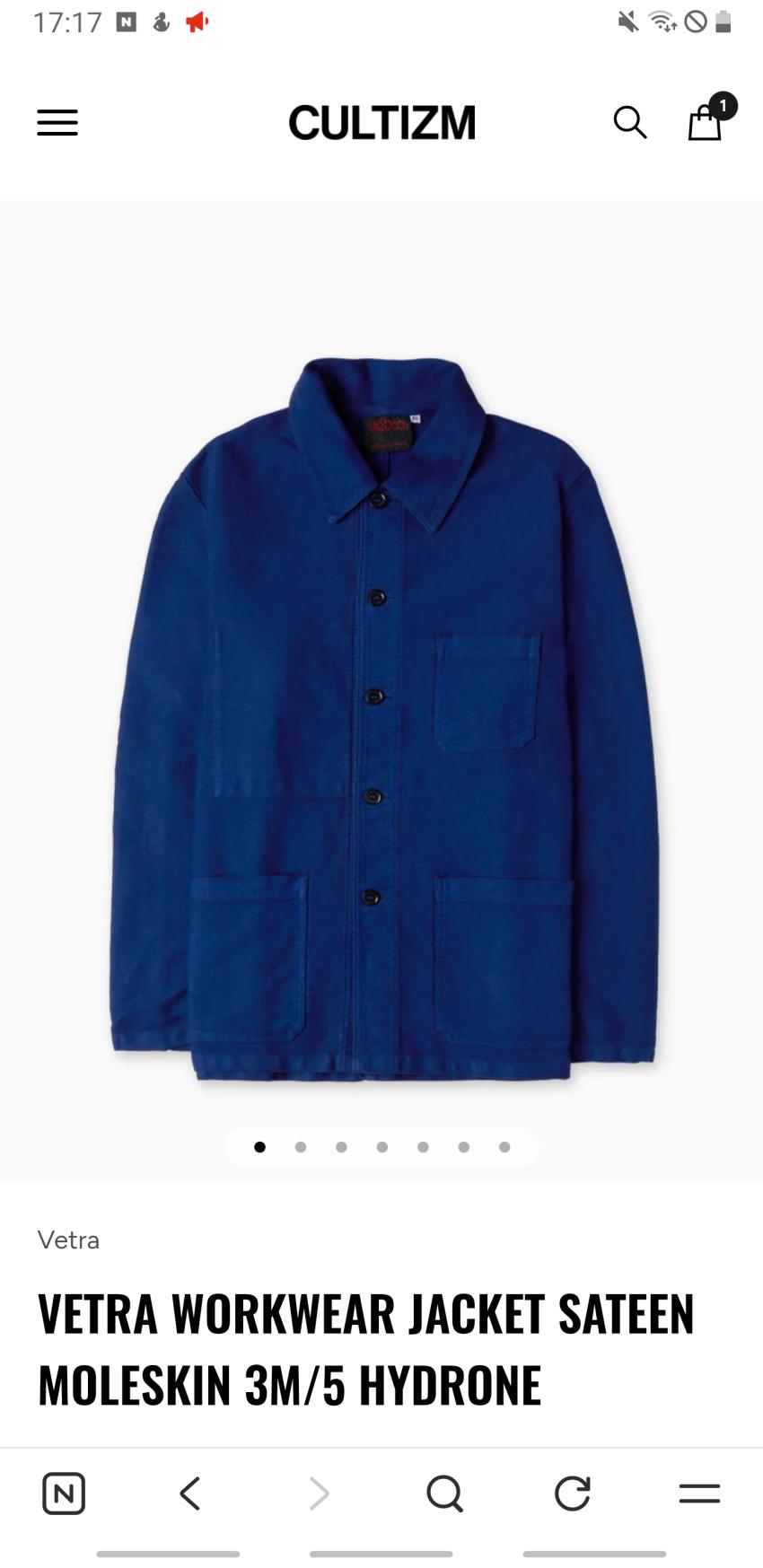
Task: Go to the Cultizm homepage logo
Action: 381,123
